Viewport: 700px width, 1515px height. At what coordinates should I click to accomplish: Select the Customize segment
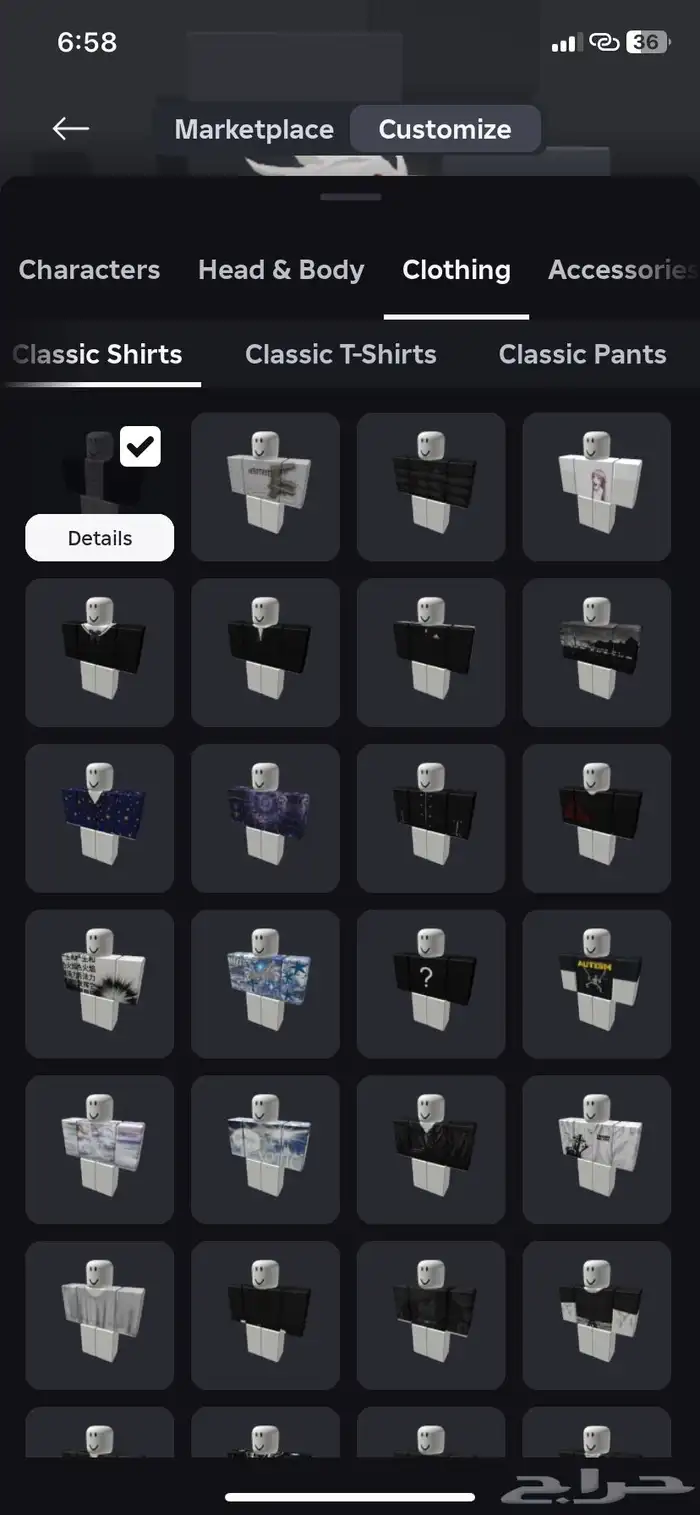tap(445, 130)
